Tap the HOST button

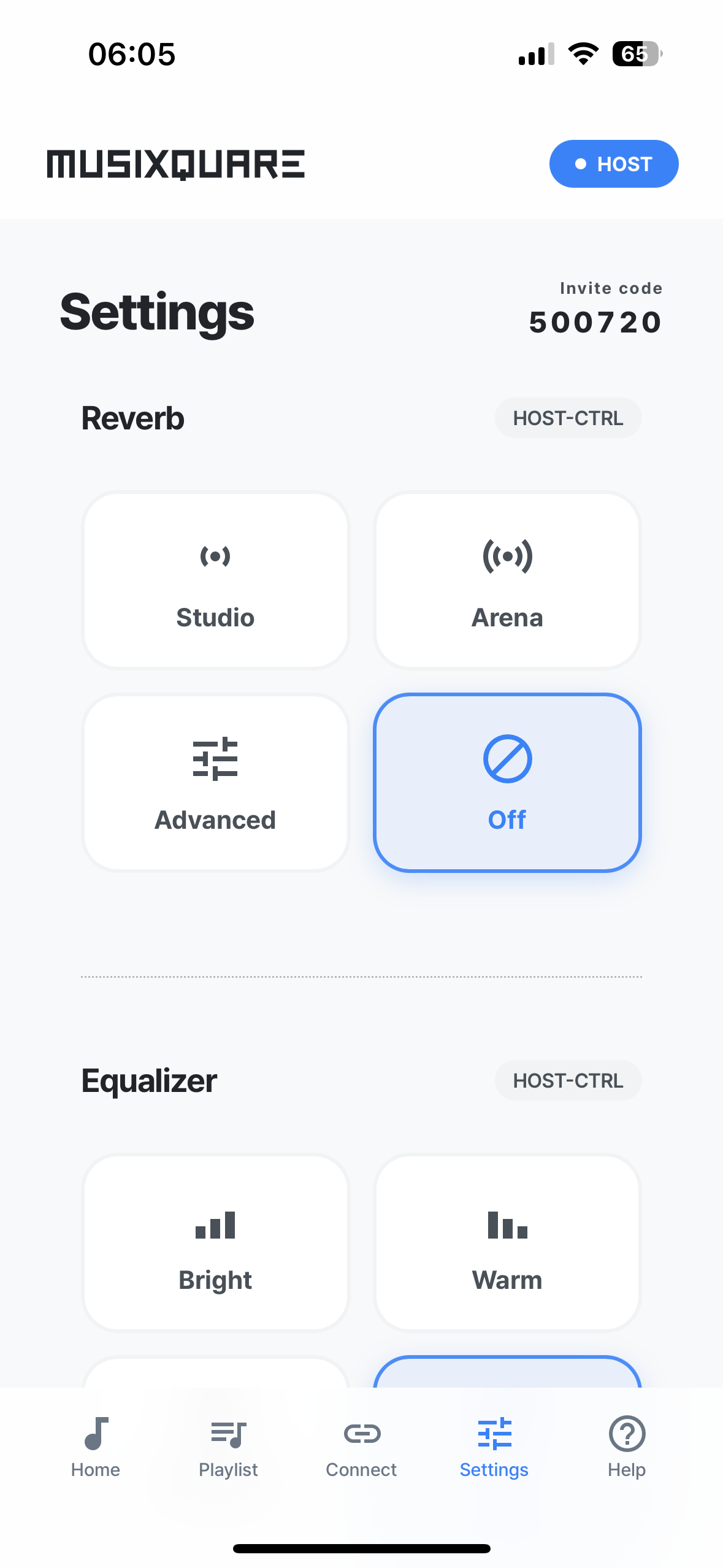coord(613,164)
